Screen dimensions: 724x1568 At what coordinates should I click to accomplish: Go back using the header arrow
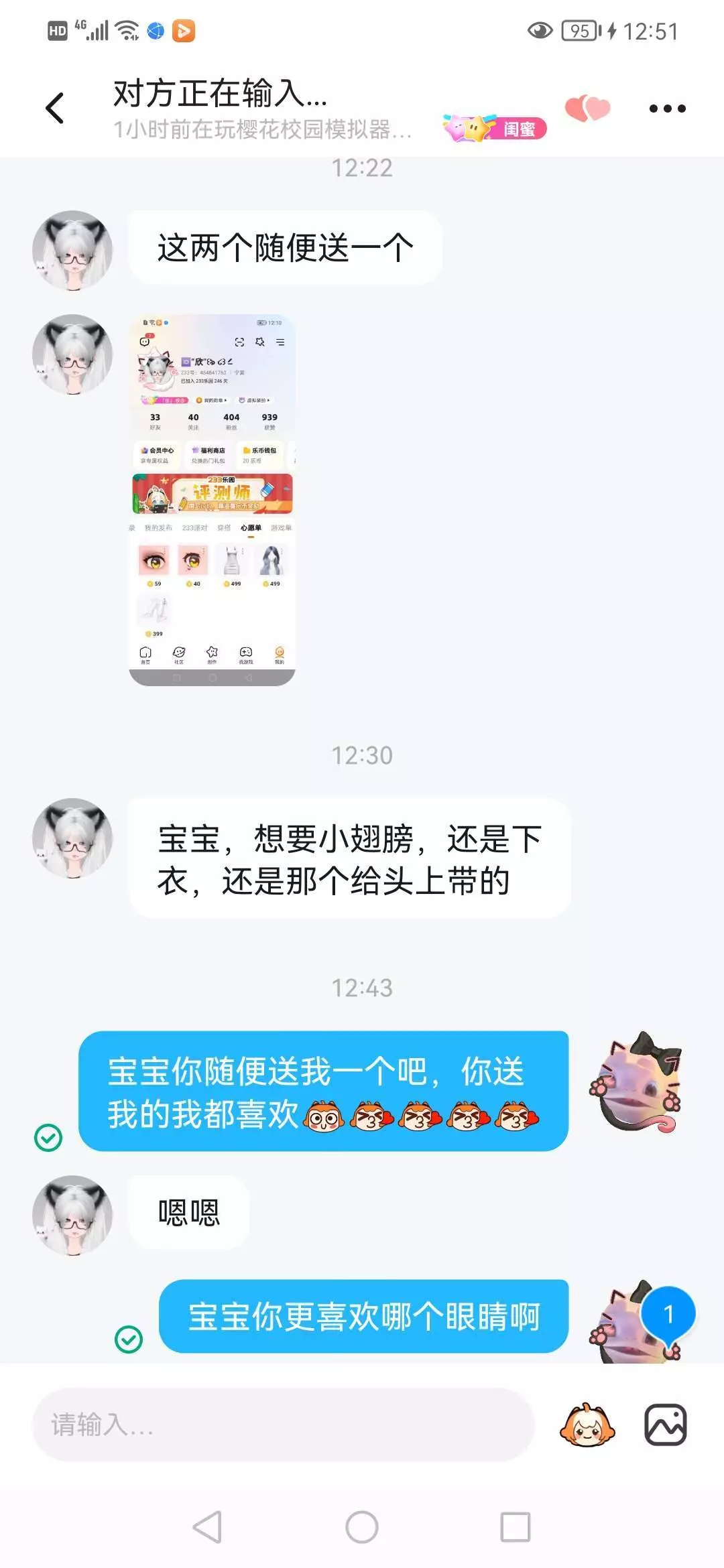point(55,109)
